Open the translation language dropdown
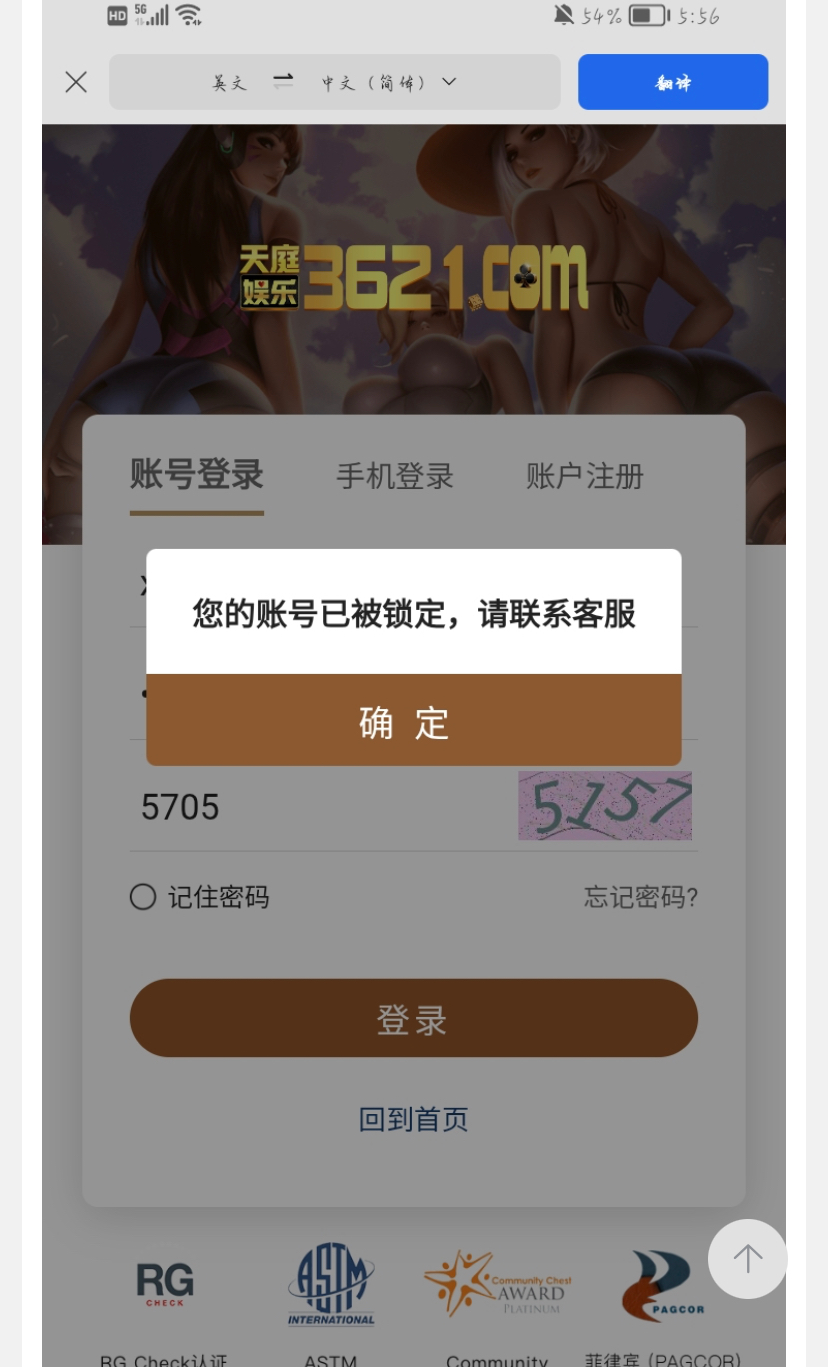This screenshot has width=828, height=1367. [x=447, y=82]
